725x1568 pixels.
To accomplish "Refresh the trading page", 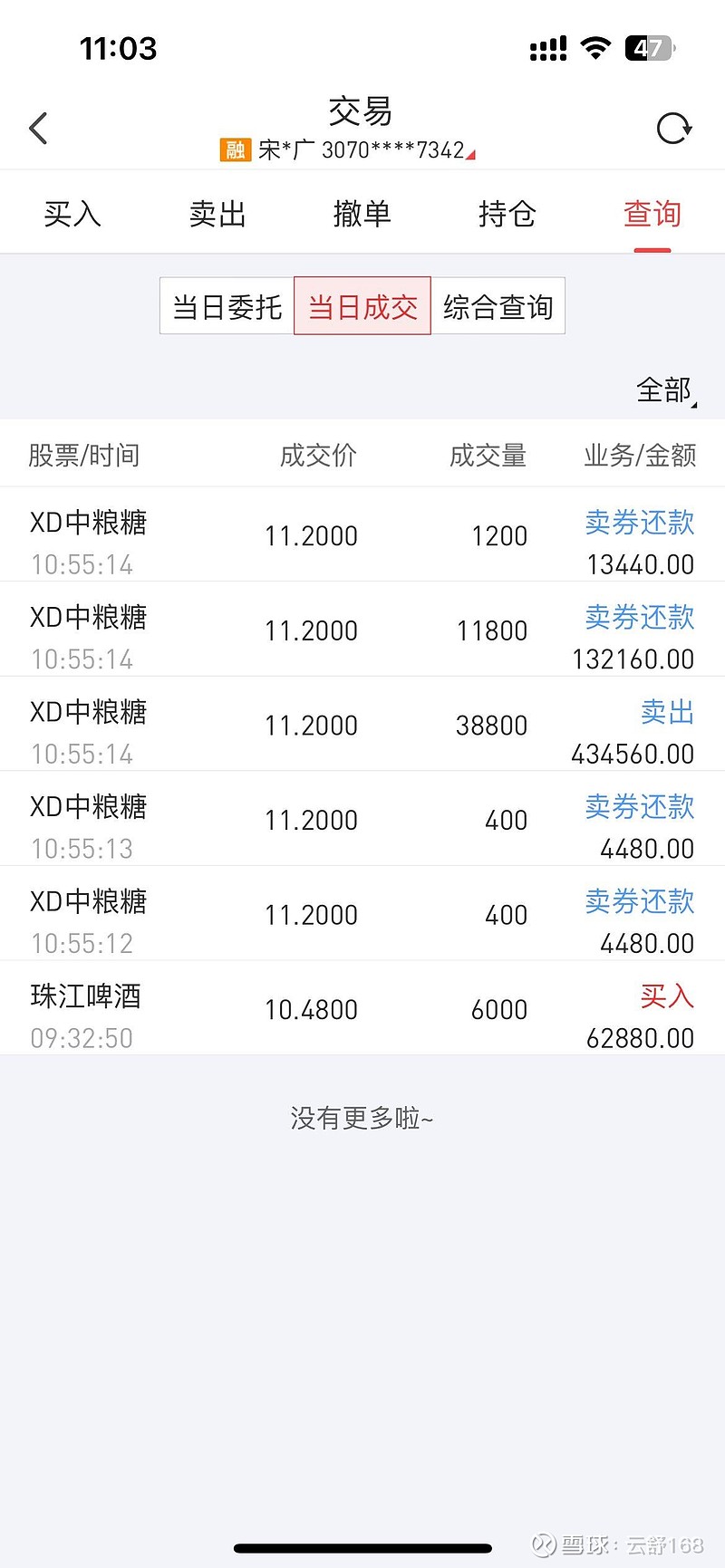I will (673, 129).
